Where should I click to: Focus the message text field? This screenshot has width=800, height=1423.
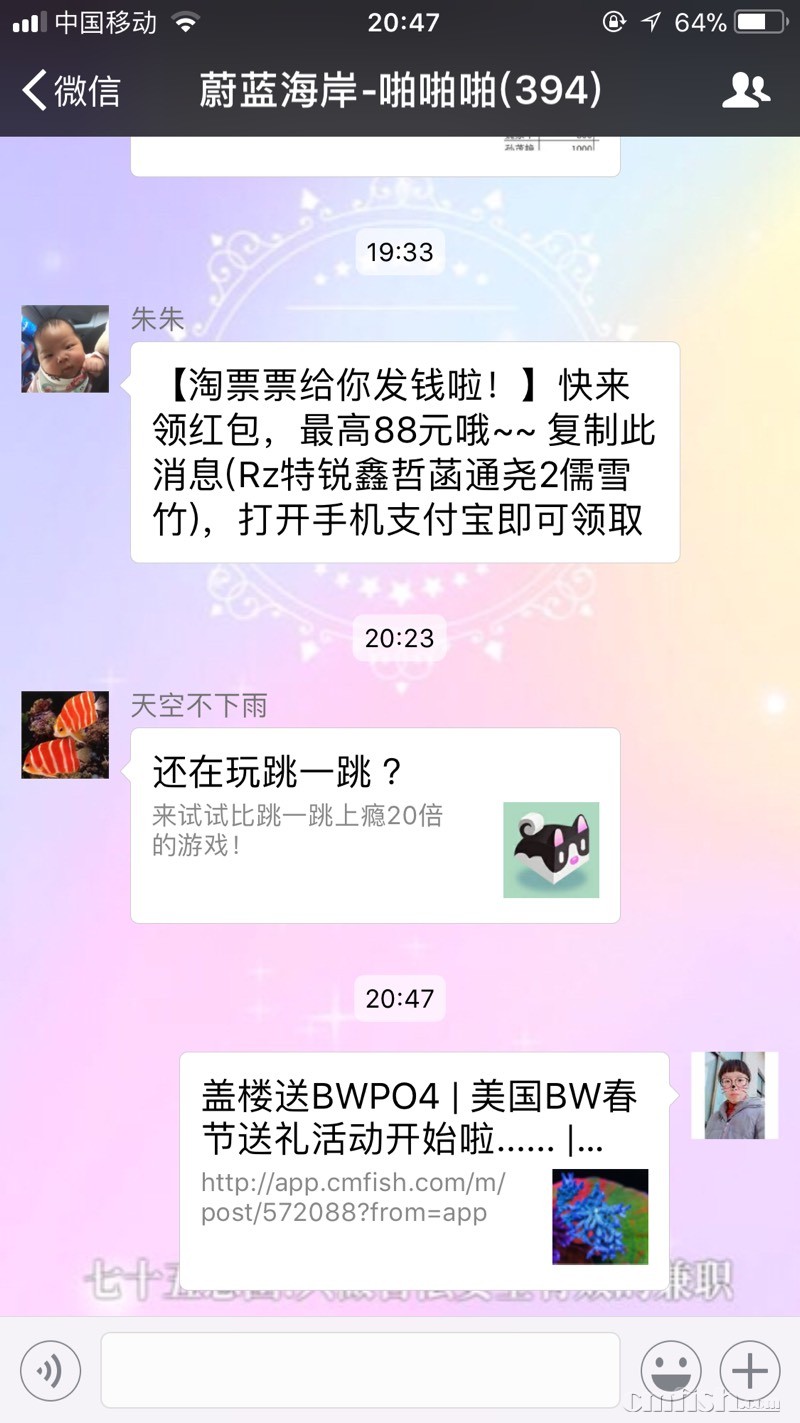click(360, 1370)
